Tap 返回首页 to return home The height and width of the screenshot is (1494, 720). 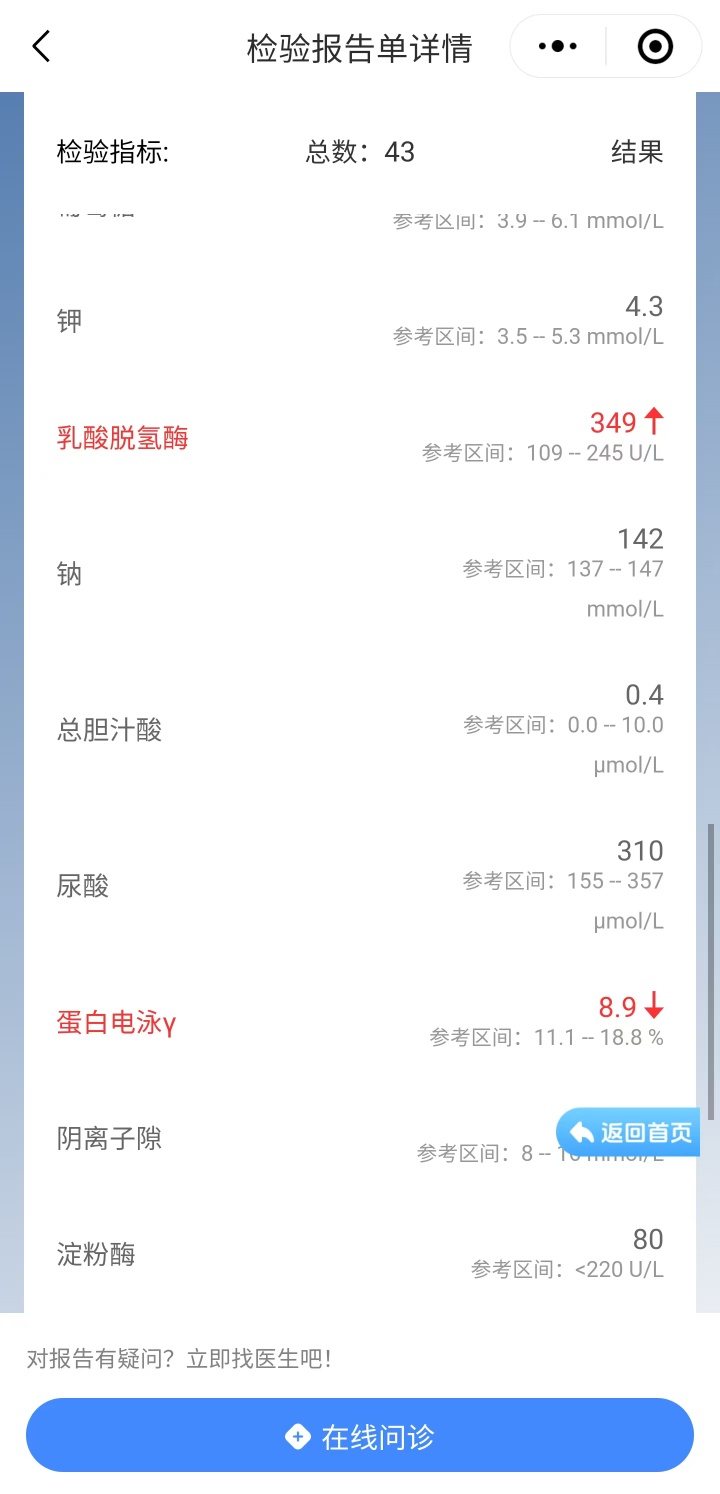click(628, 1132)
